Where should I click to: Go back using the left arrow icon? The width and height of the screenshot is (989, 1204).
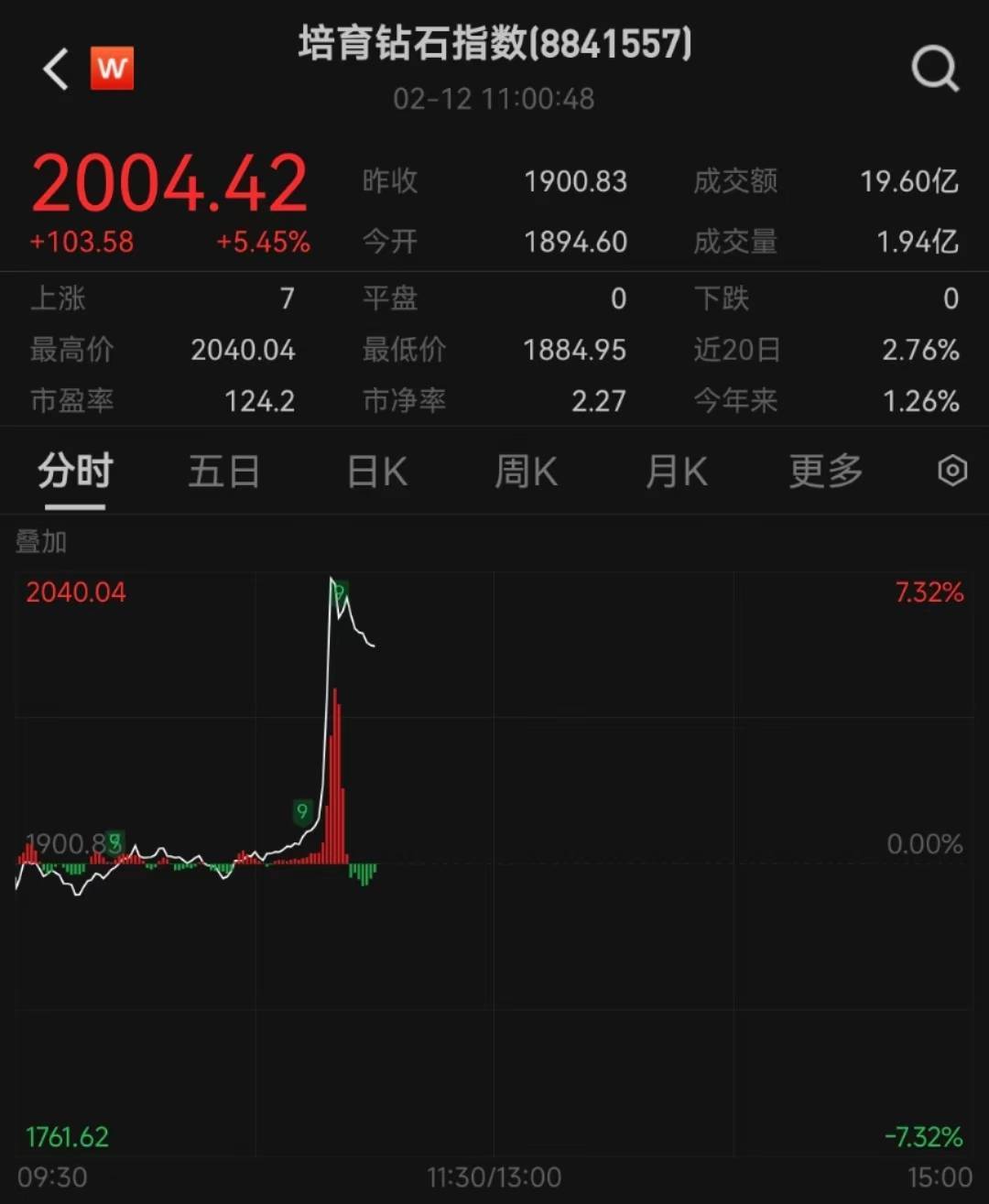coord(53,69)
